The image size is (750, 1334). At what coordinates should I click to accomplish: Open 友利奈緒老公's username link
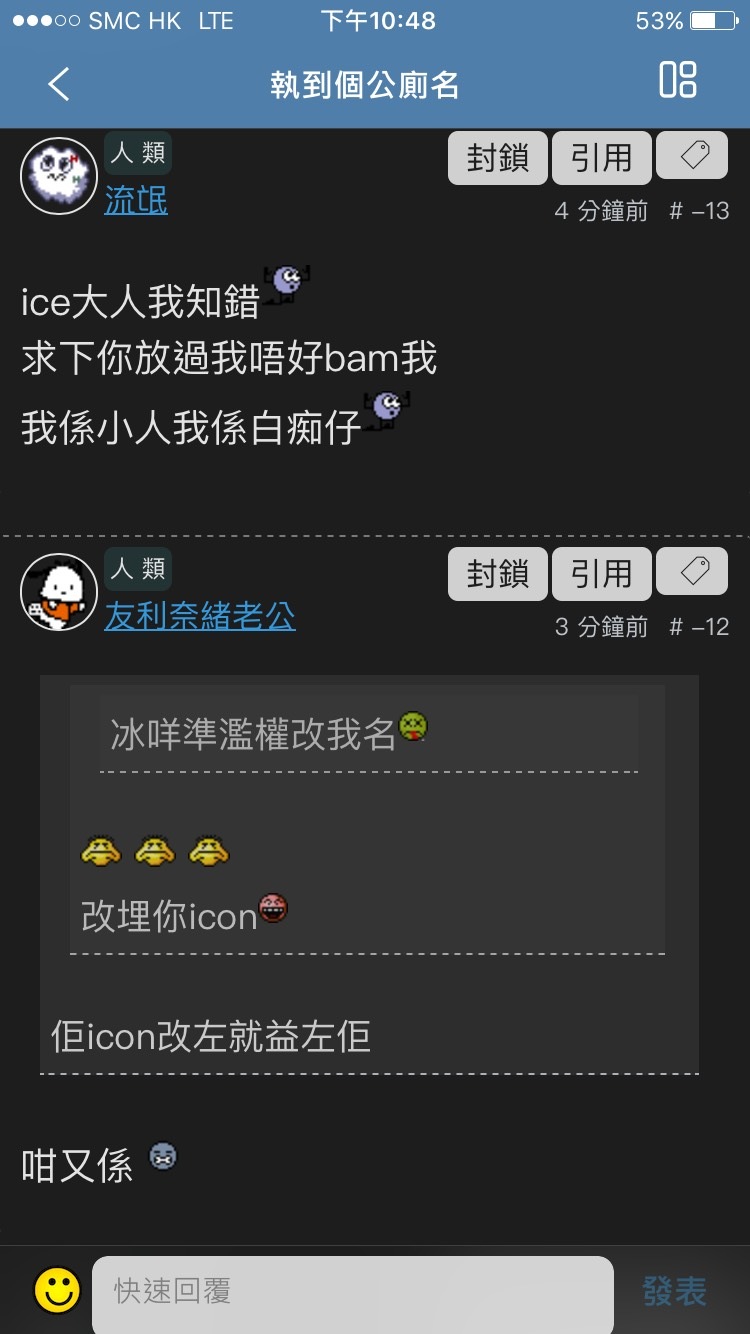tap(200, 616)
